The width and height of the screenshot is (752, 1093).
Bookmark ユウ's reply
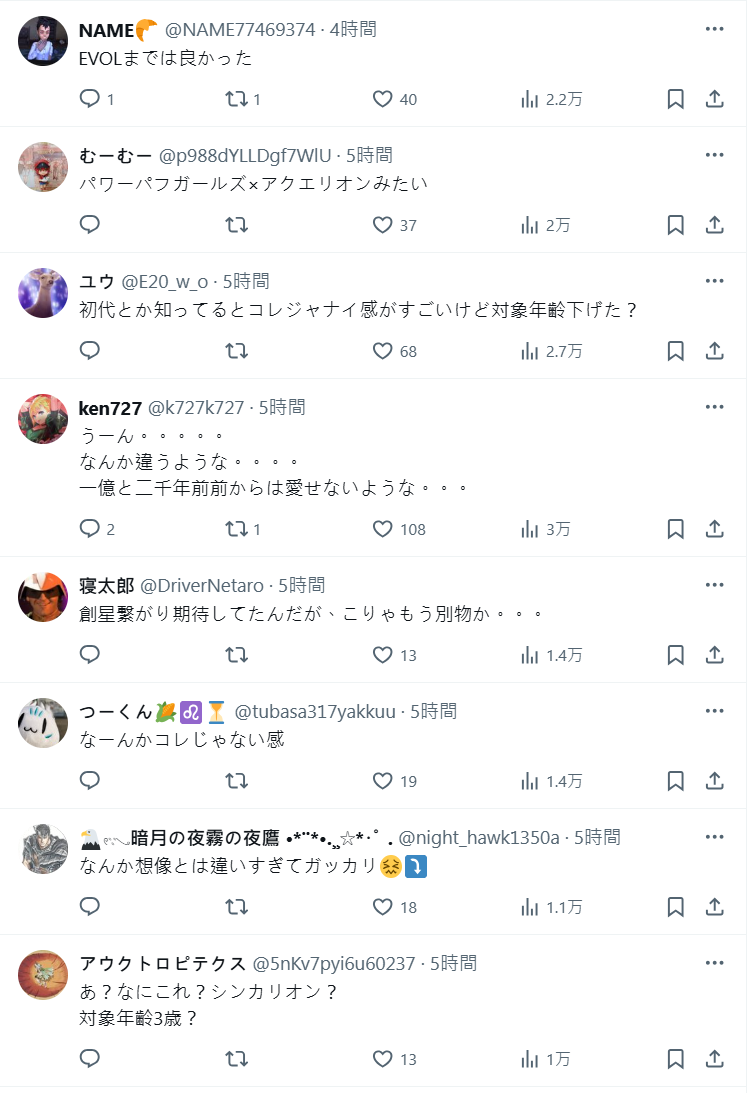point(675,351)
